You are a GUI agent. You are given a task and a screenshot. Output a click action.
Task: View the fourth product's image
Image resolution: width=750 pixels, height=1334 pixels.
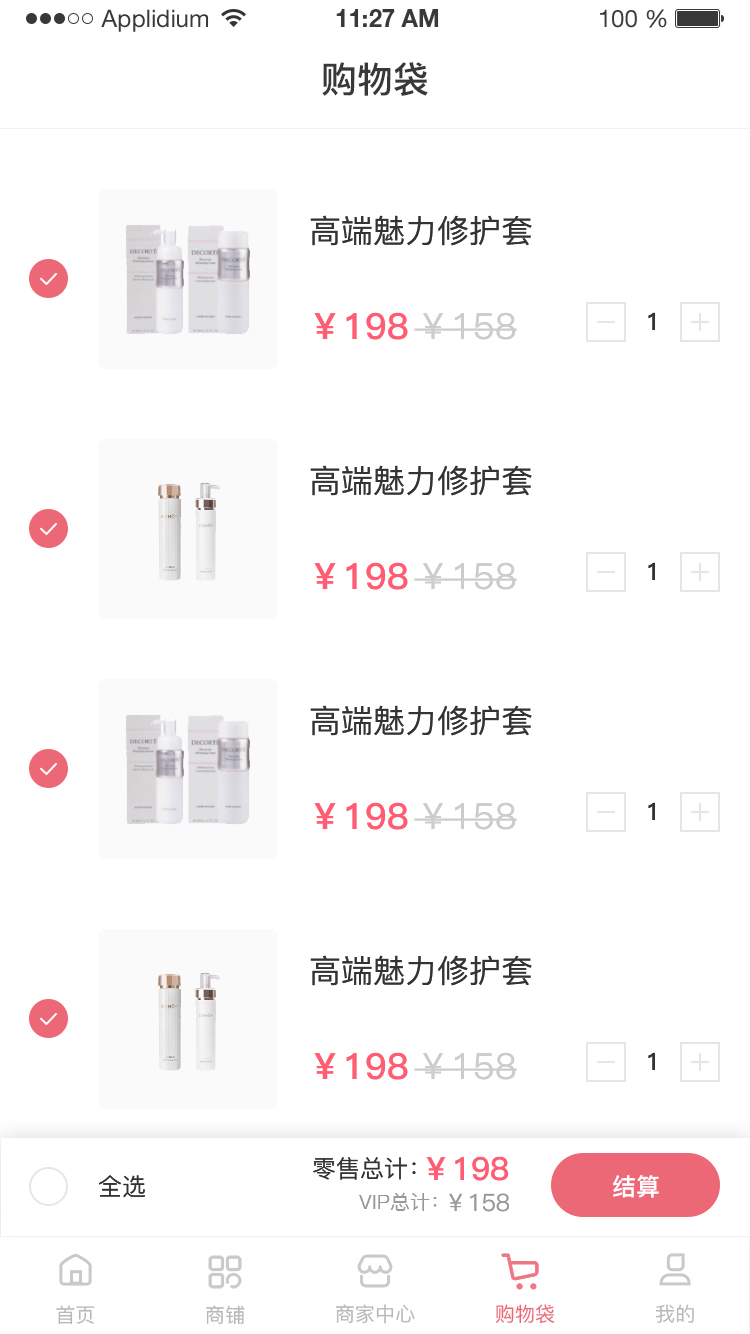click(x=188, y=1019)
